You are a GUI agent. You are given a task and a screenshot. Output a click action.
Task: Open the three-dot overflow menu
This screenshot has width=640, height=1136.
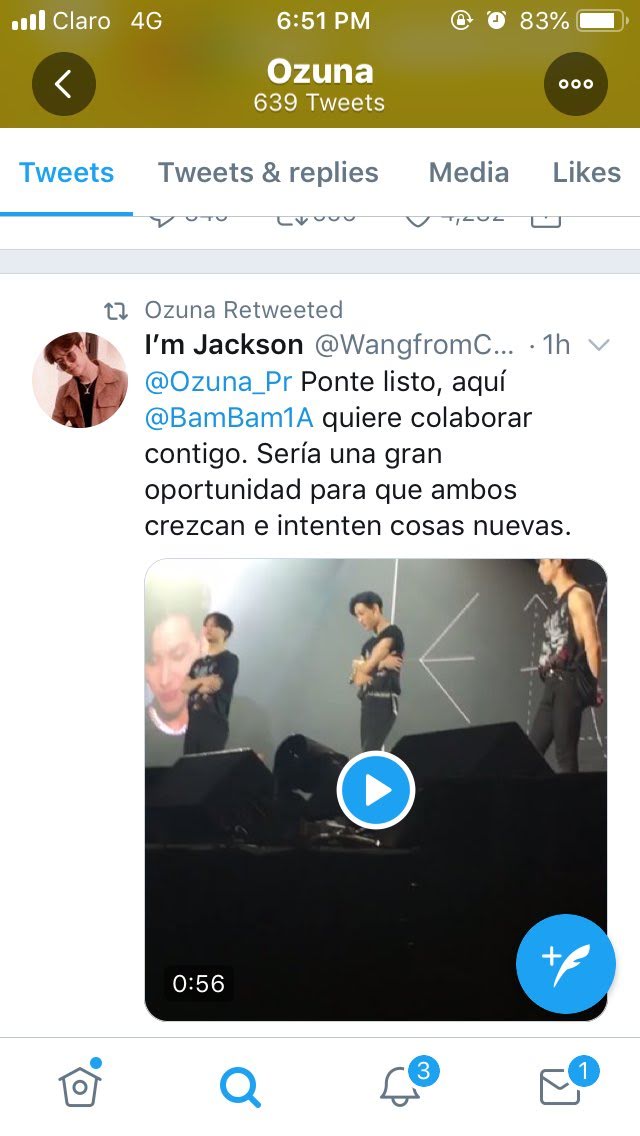(x=576, y=84)
